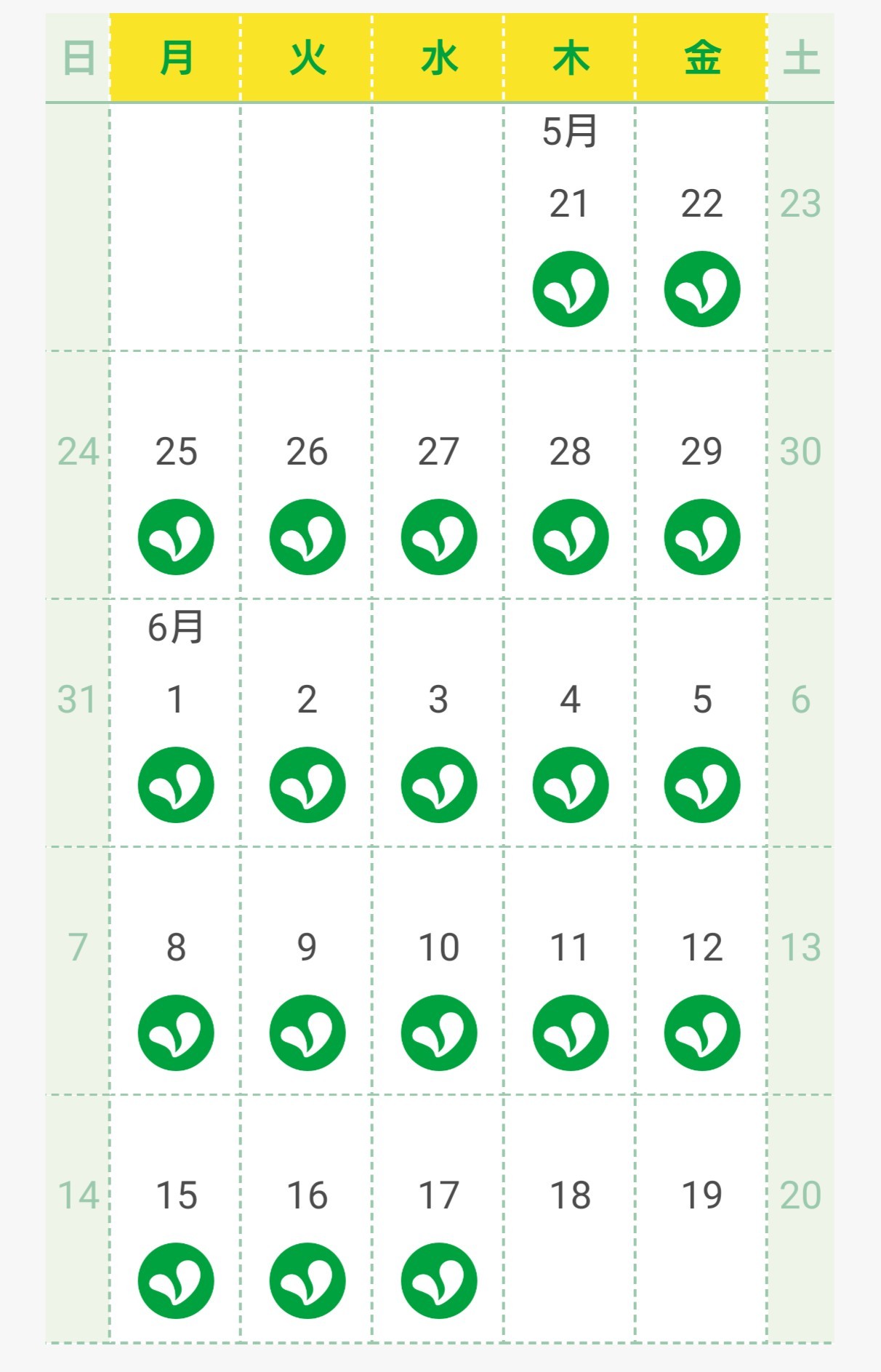
Task: View the record for June 16
Action: click(x=307, y=1280)
